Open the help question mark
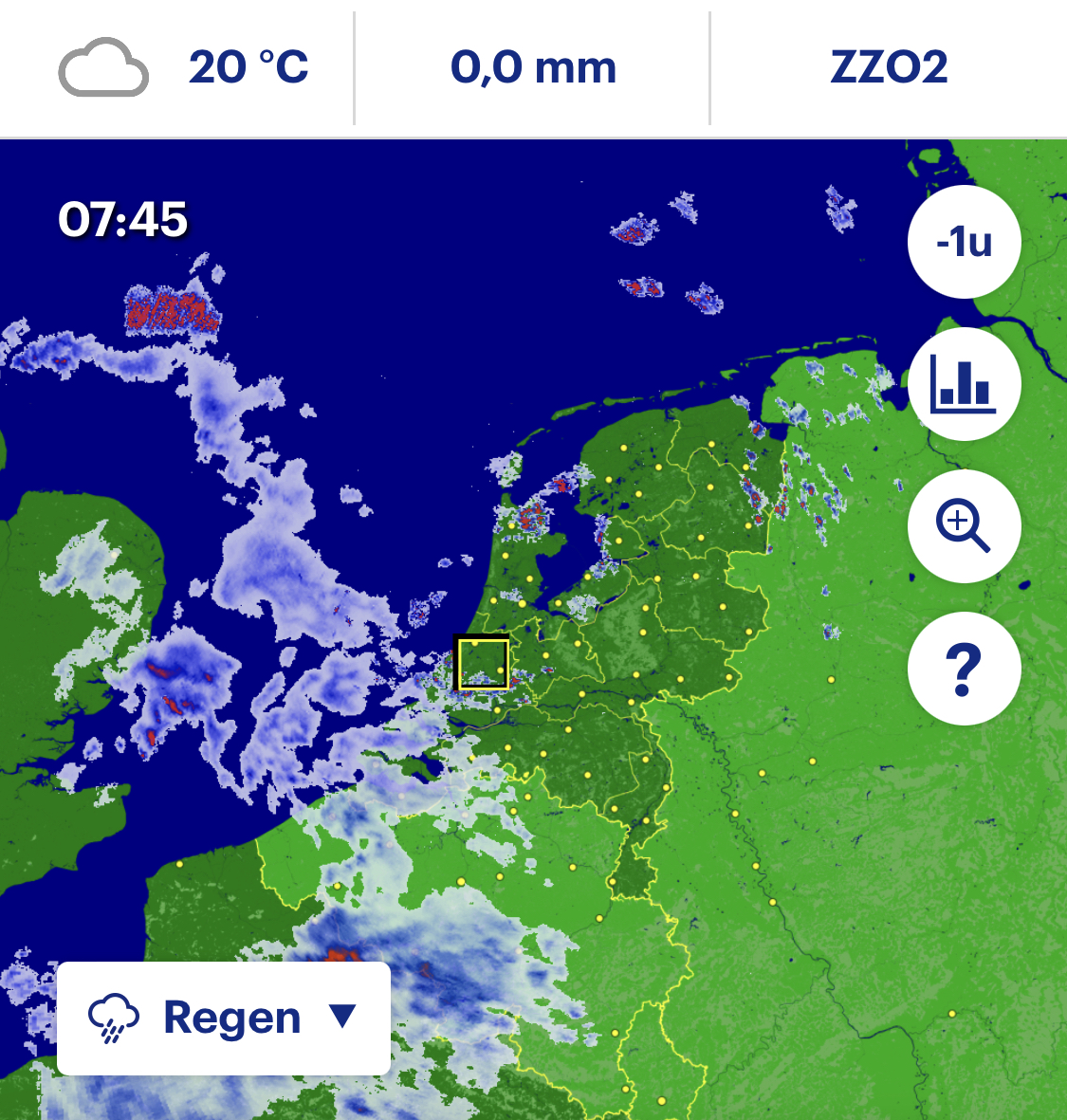 964,669
